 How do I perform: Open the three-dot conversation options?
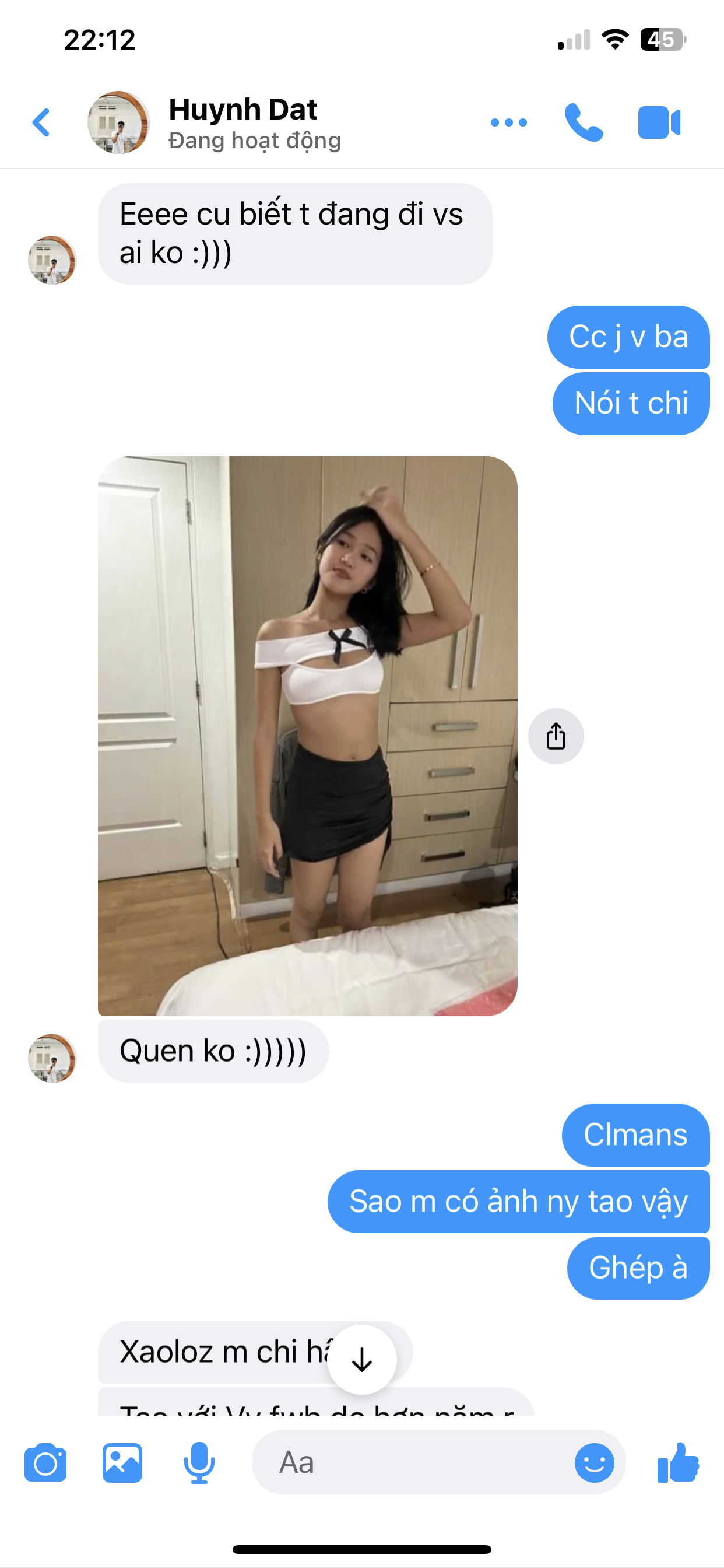pos(509,123)
